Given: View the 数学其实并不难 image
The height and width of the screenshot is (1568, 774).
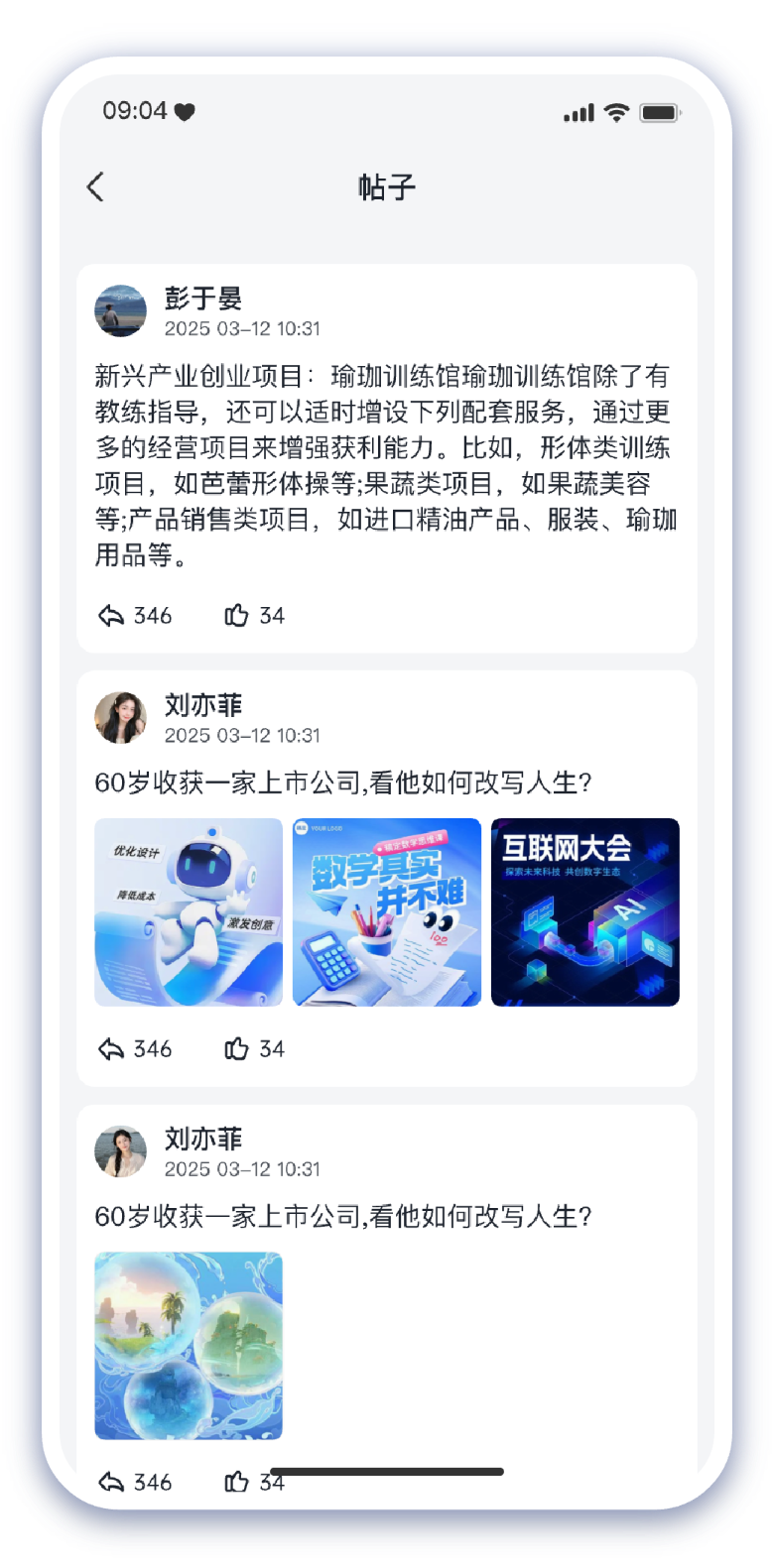Looking at the screenshot, I should [387, 911].
